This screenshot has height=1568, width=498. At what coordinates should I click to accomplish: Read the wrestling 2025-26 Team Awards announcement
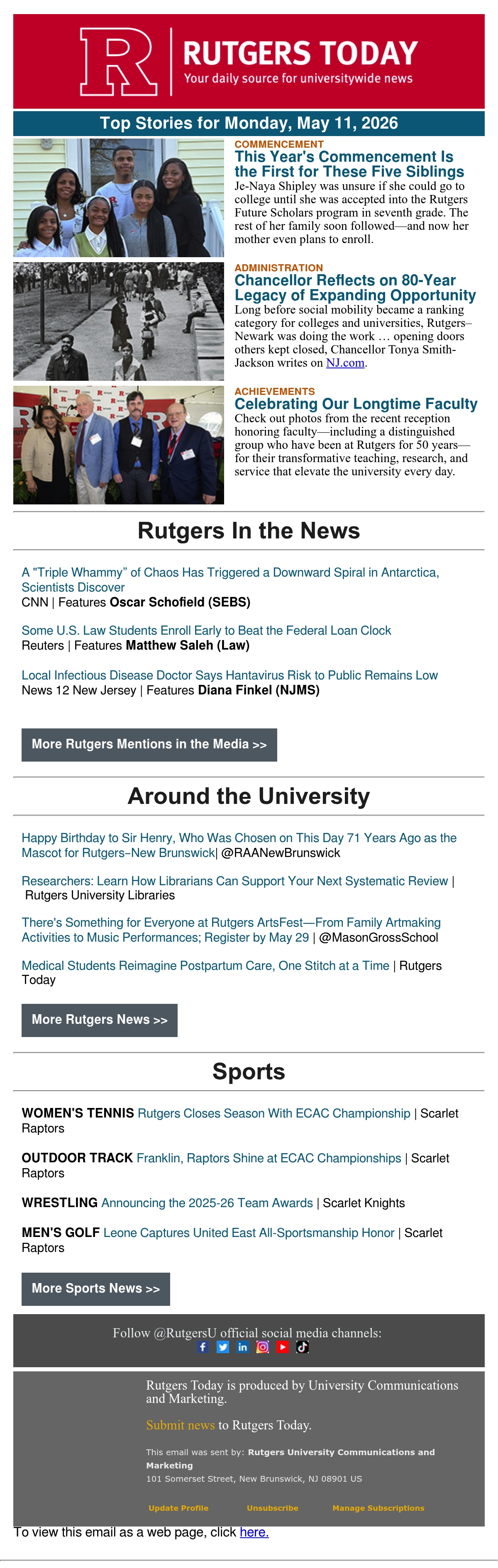(207, 1202)
